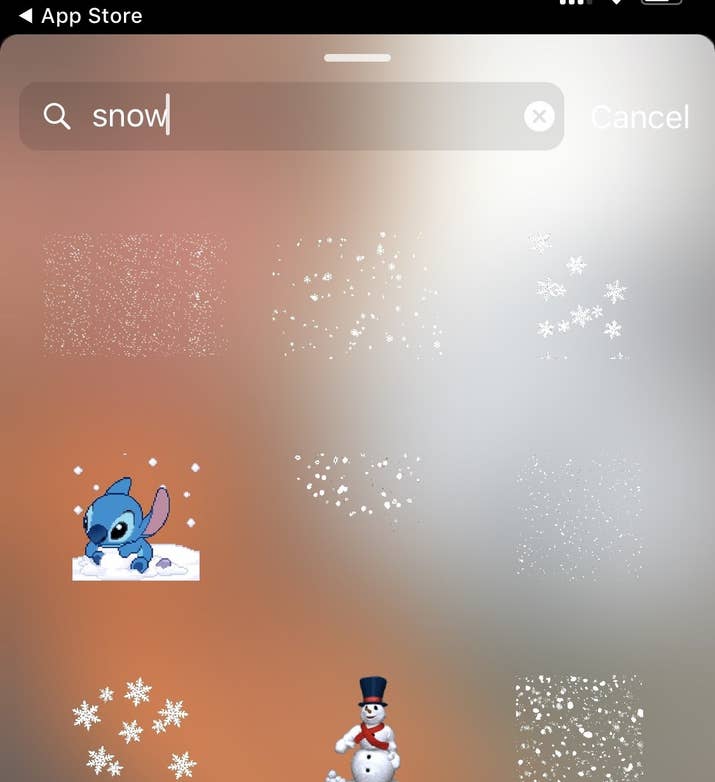Clear the search text with the X icon
This screenshot has width=715, height=782.
[539, 117]
